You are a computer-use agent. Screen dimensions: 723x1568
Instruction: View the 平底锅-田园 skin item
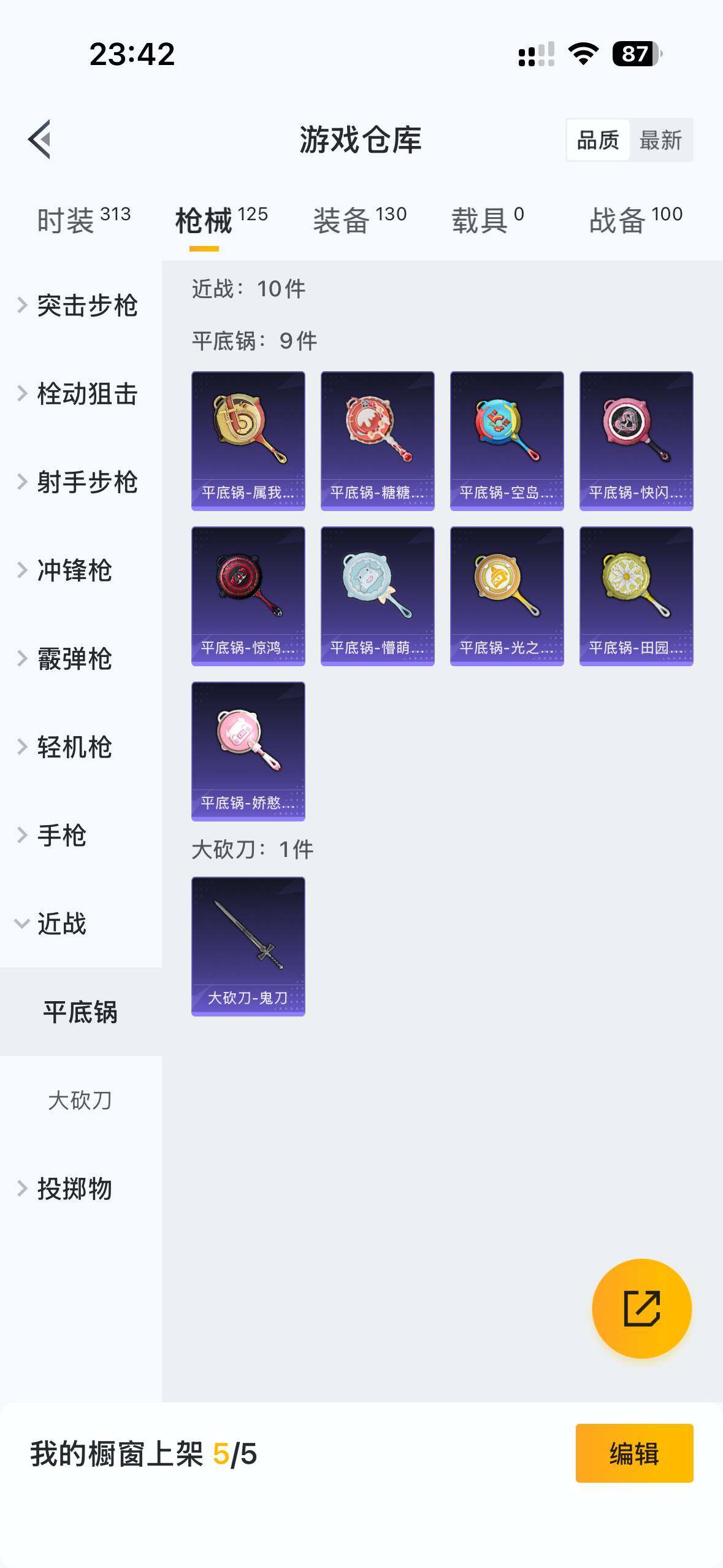[636, 596]
